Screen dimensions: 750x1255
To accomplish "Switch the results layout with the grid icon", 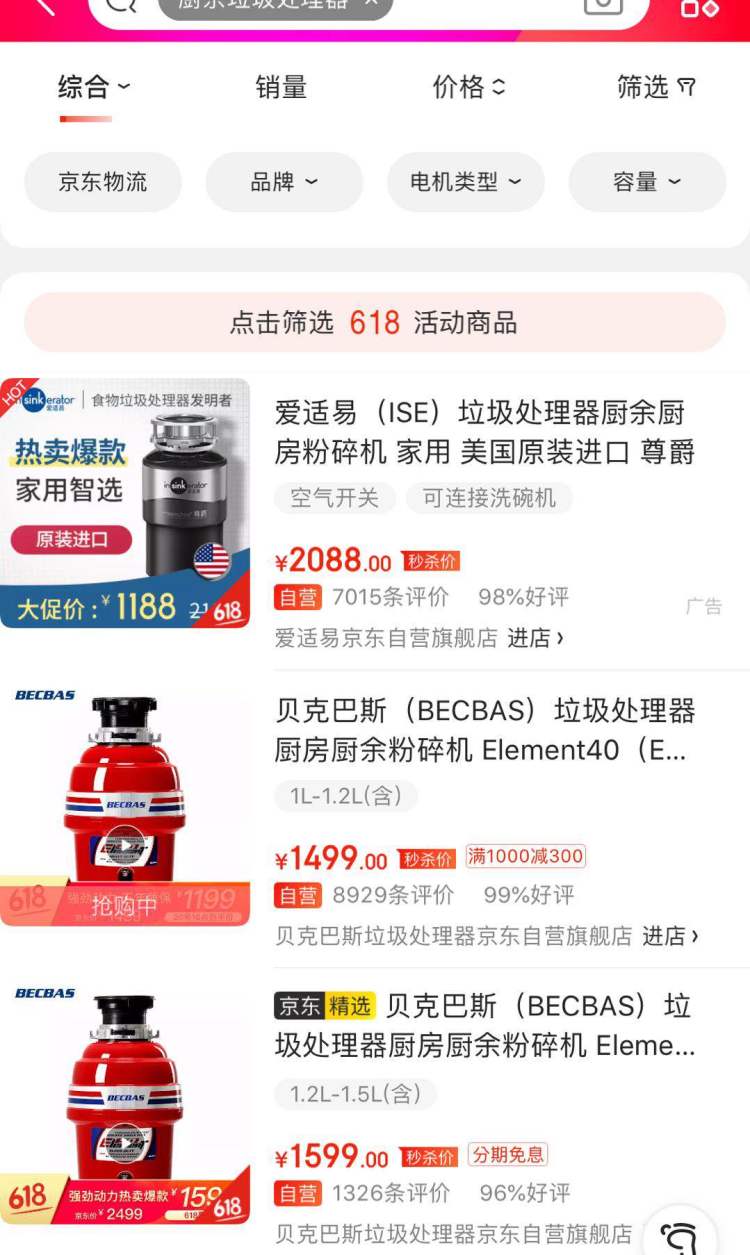I will tap(699, 8).
